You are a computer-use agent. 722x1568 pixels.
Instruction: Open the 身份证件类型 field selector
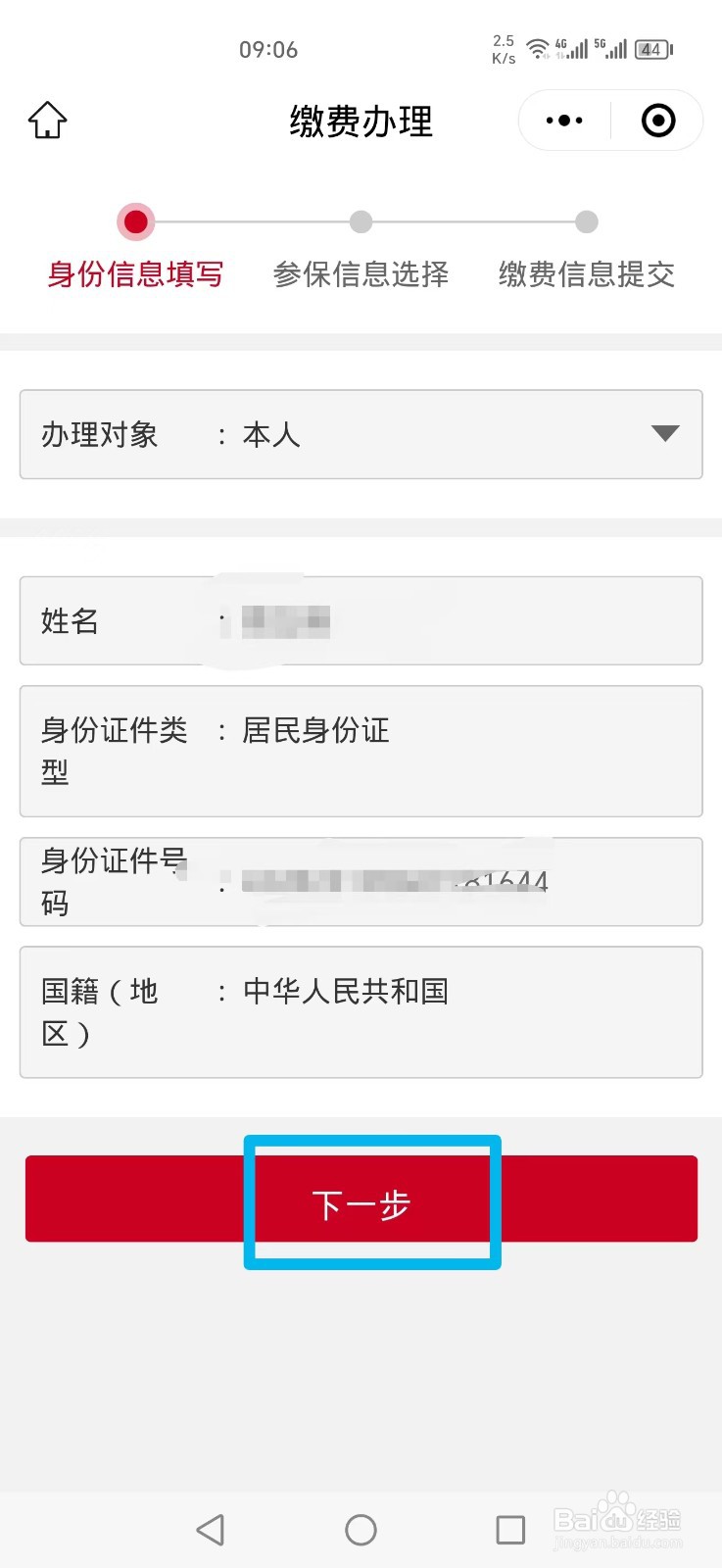[360, 751]
